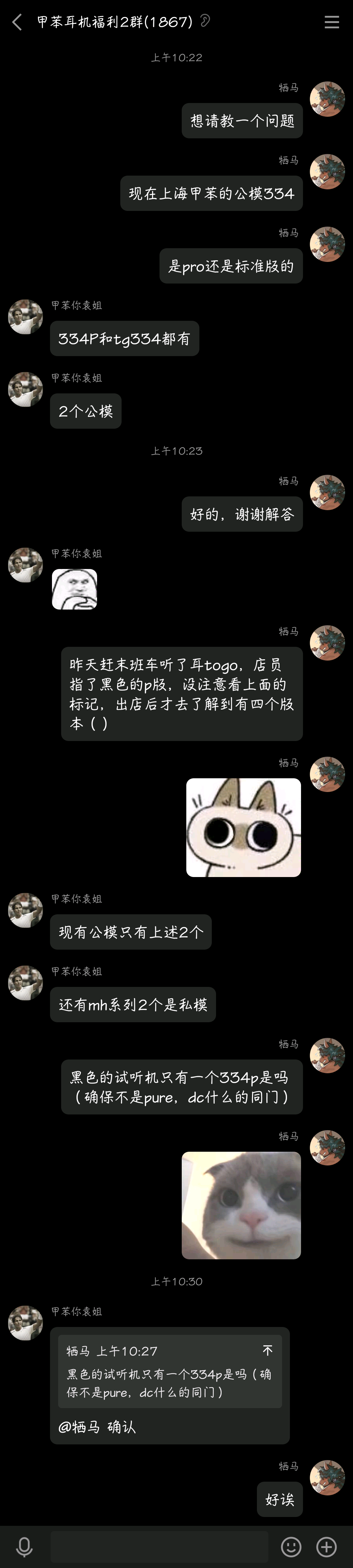Image resolution: width=353 pixels, height=1568 pixels.
Task: Open the group menu hamburger icon
Action: pos(332,23)
